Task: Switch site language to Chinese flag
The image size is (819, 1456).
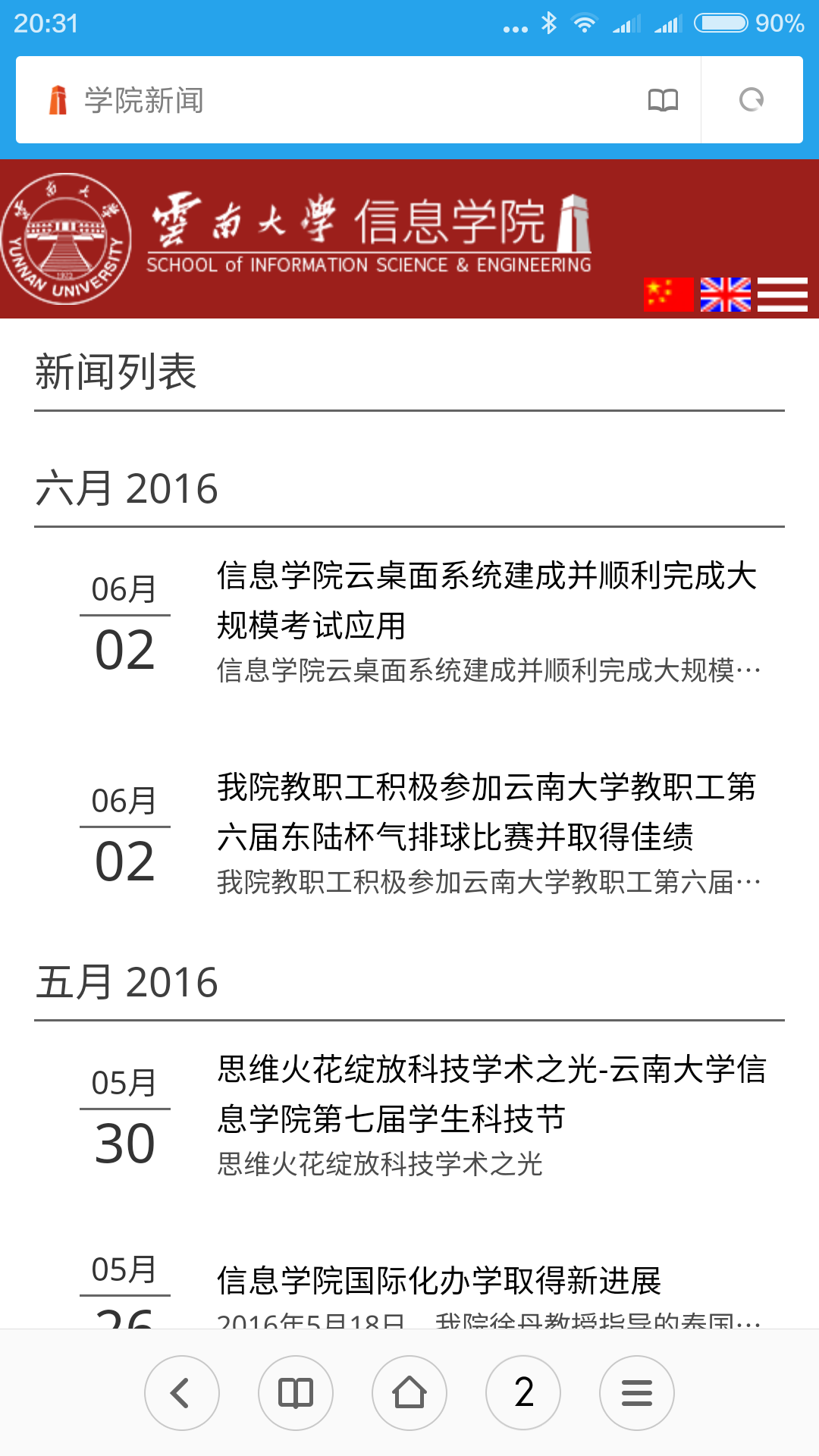Action: tap(668, 294)
